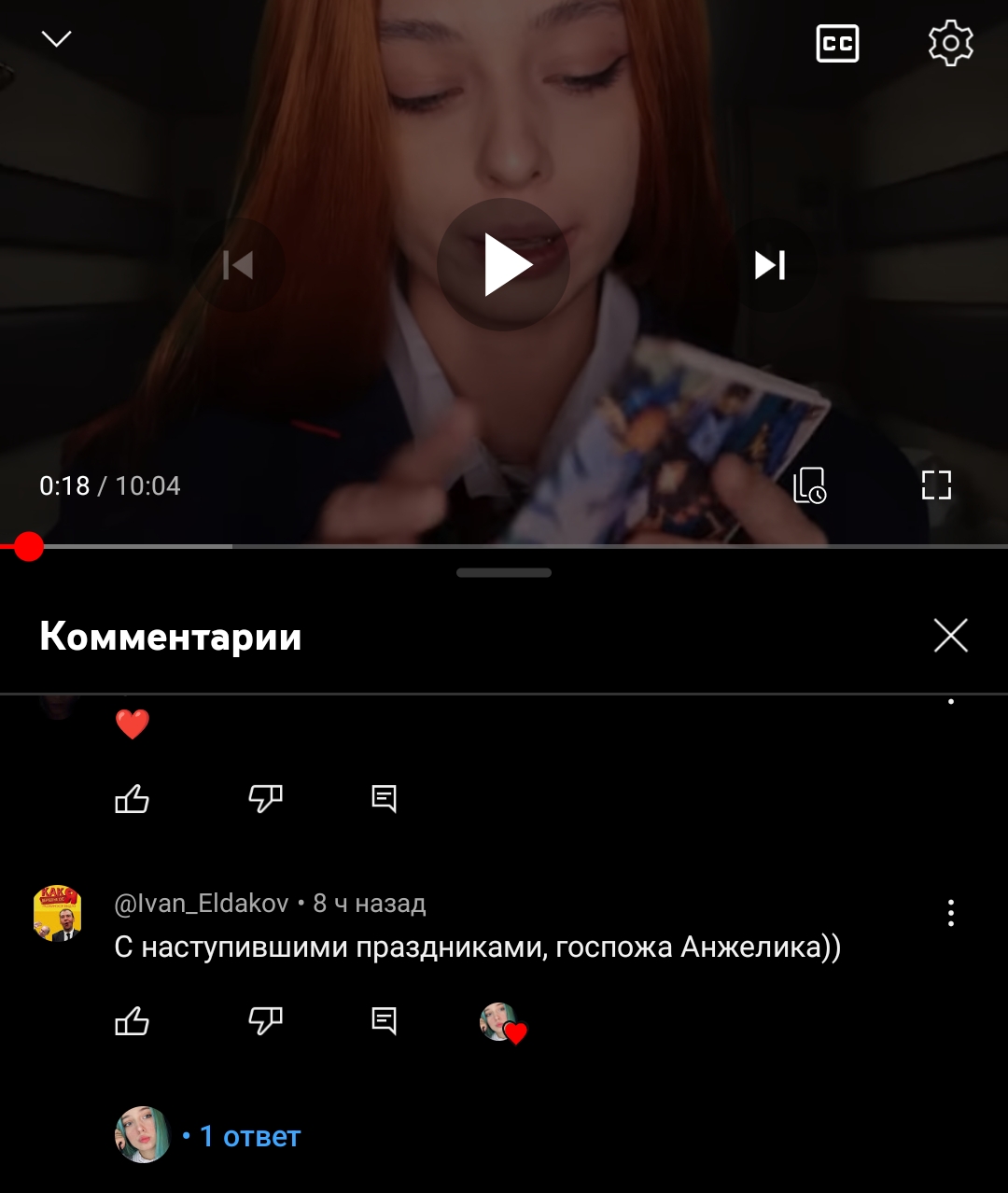Skip to the next video
1008x1193 pixels.
pyautogui.click(x=770, y=265)
